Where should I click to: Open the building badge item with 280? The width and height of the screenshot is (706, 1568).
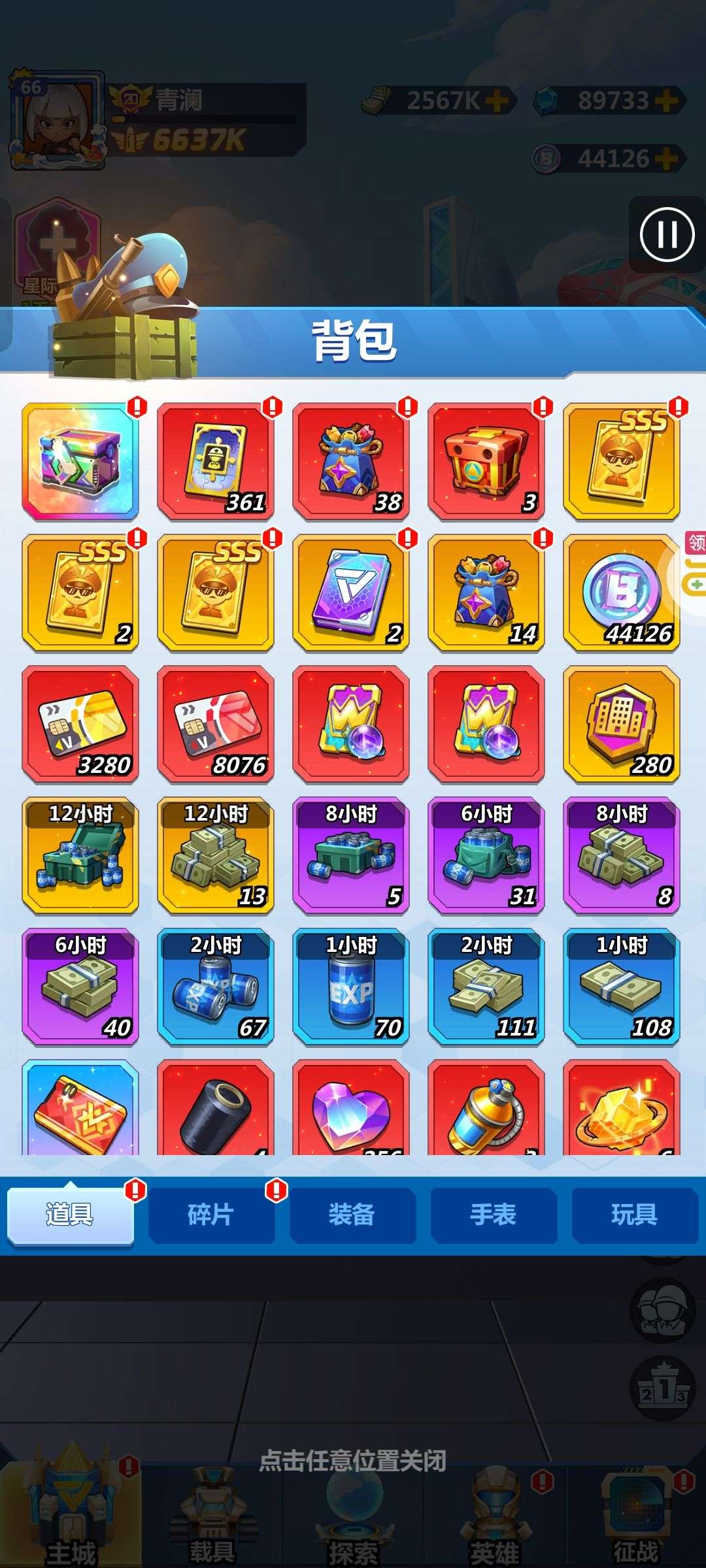pyautogui.click(x=622, y=724)
